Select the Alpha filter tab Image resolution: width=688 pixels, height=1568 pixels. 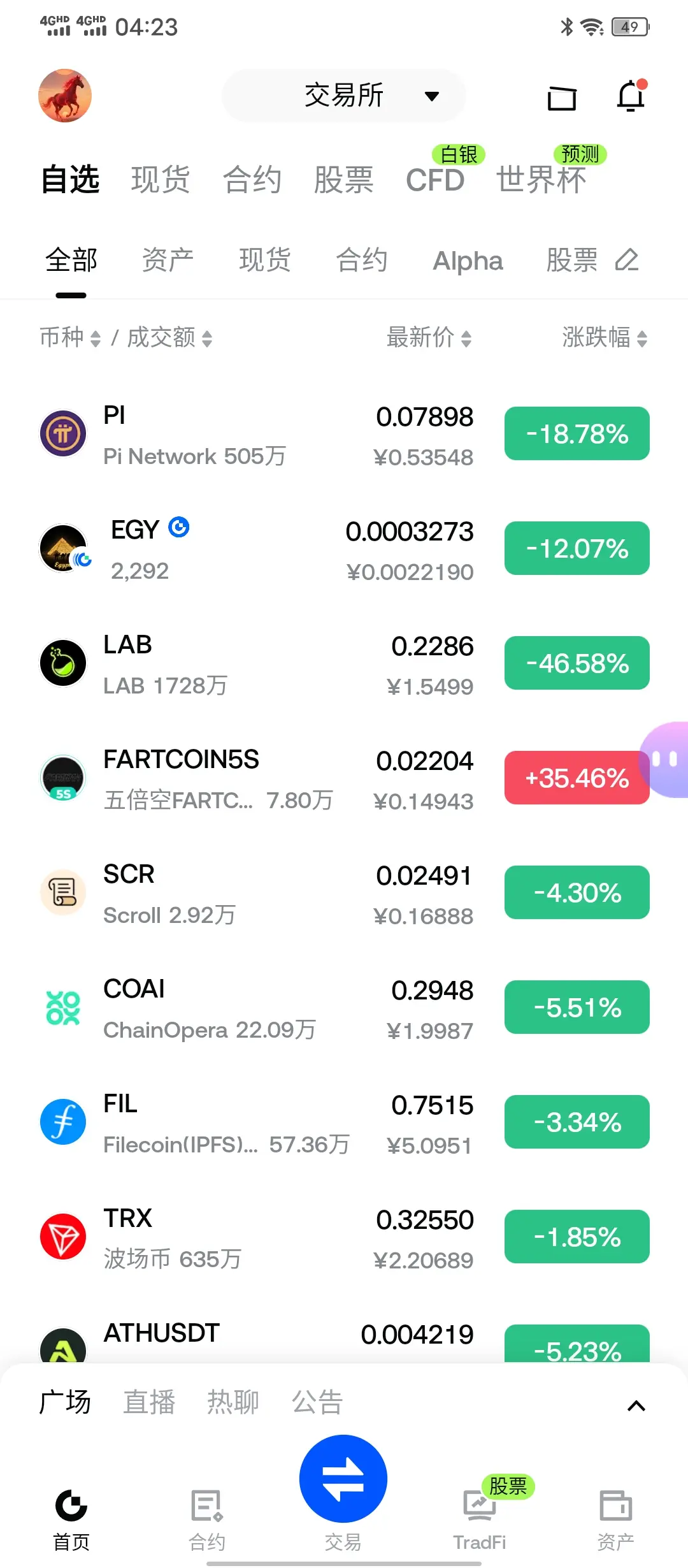[x=468, y=261]
